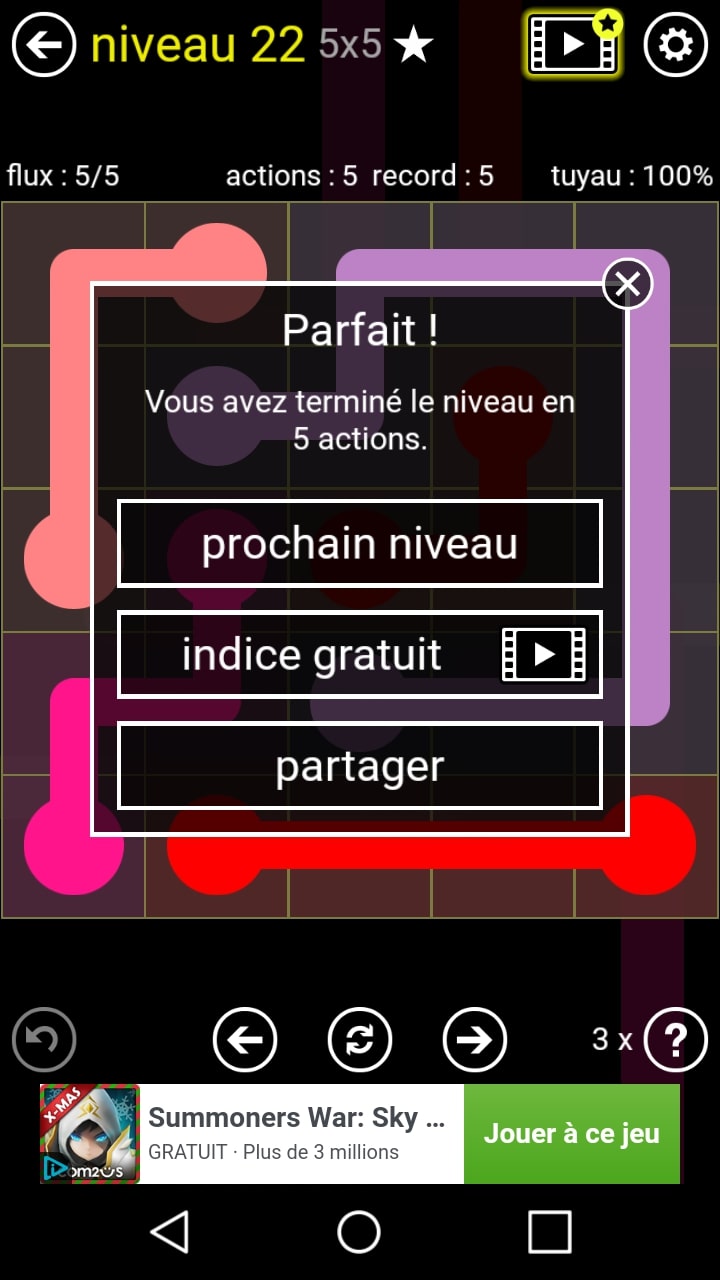
Task: Use a hint with question mark
Action: click(675, 1040)
